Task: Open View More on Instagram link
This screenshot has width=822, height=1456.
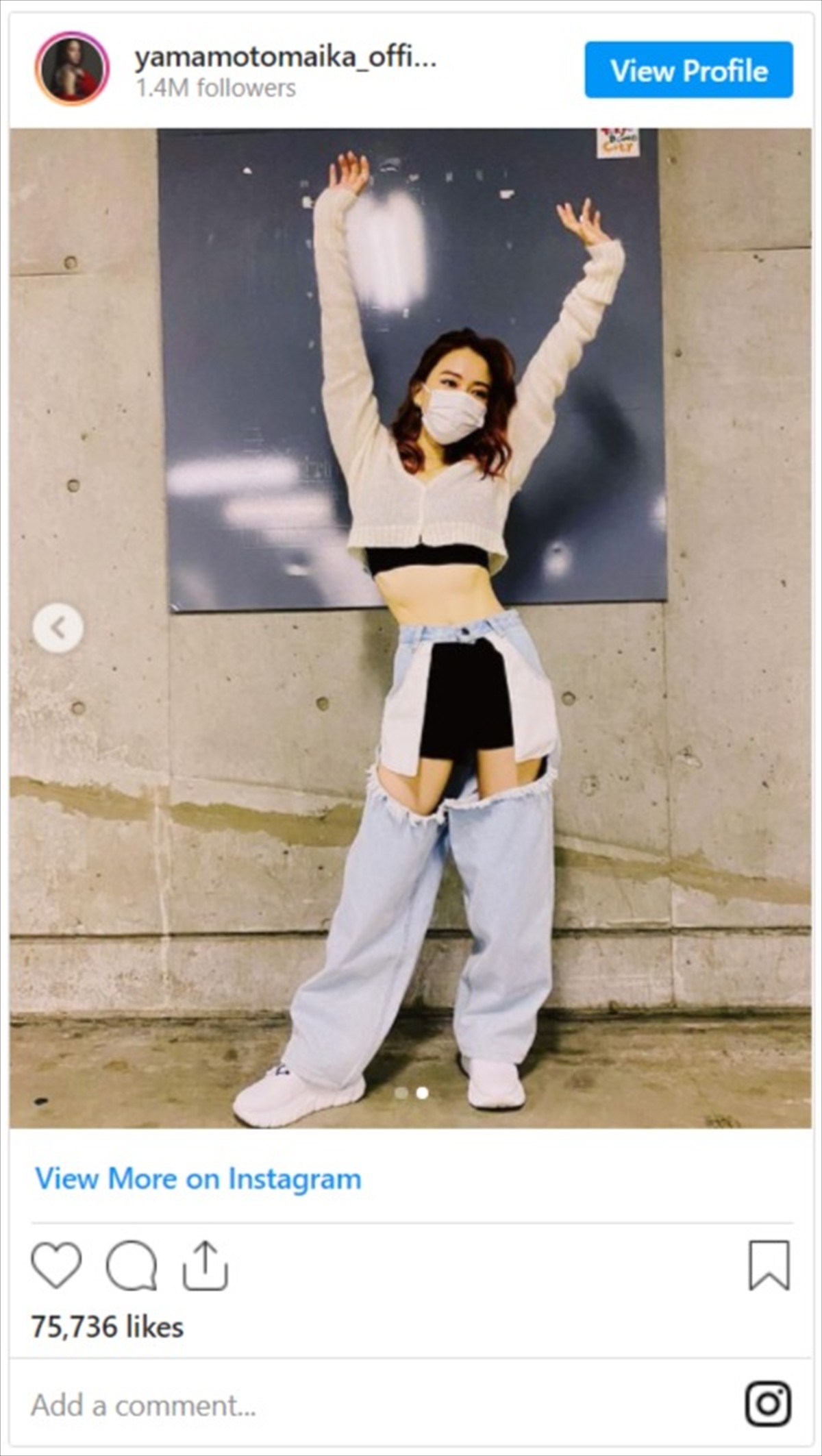Action: point(198,1179)
